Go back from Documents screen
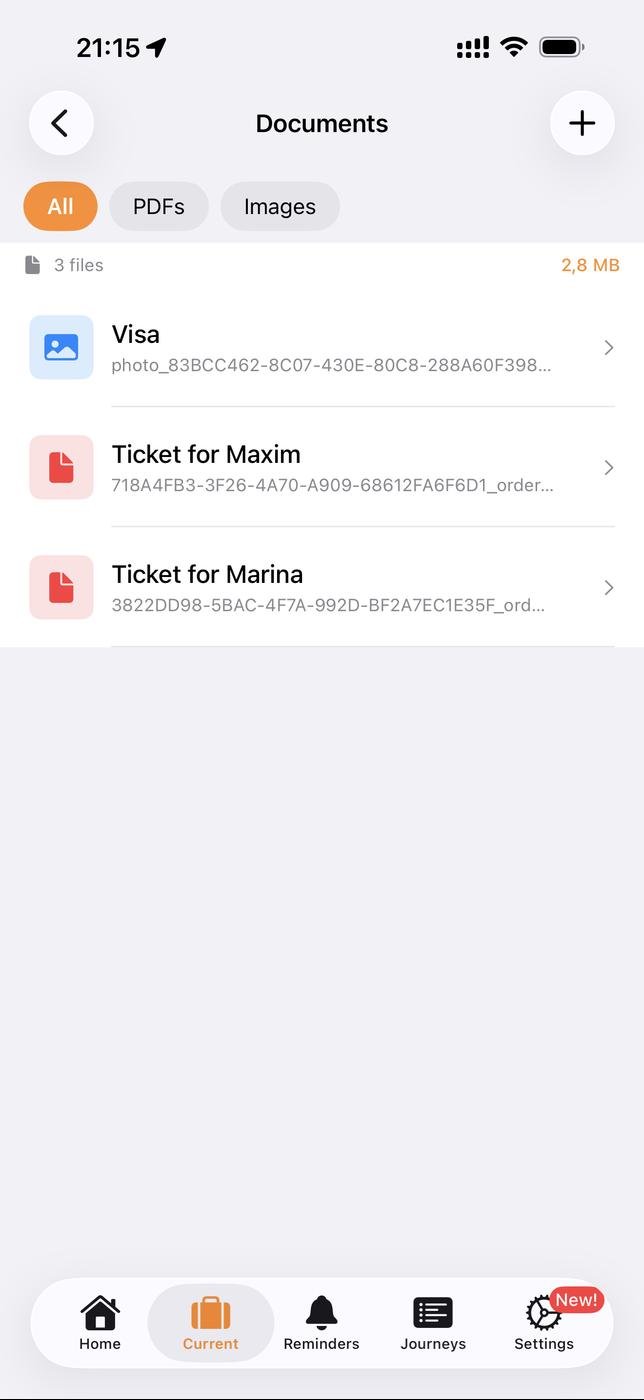This screenshot has height=1400, width=644. 61,123
